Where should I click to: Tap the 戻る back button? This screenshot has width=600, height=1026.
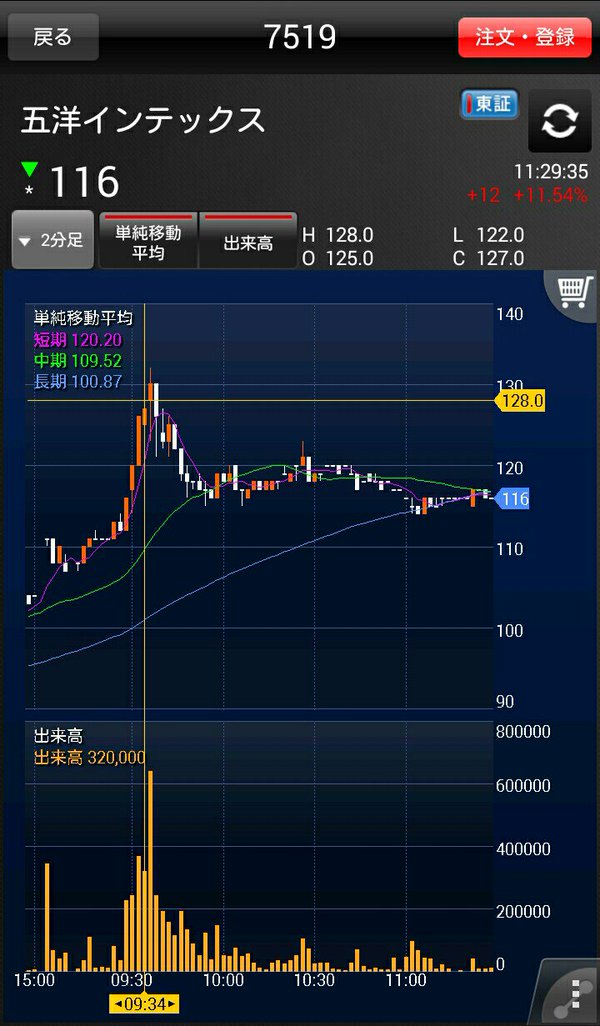(x=53, y=38)
